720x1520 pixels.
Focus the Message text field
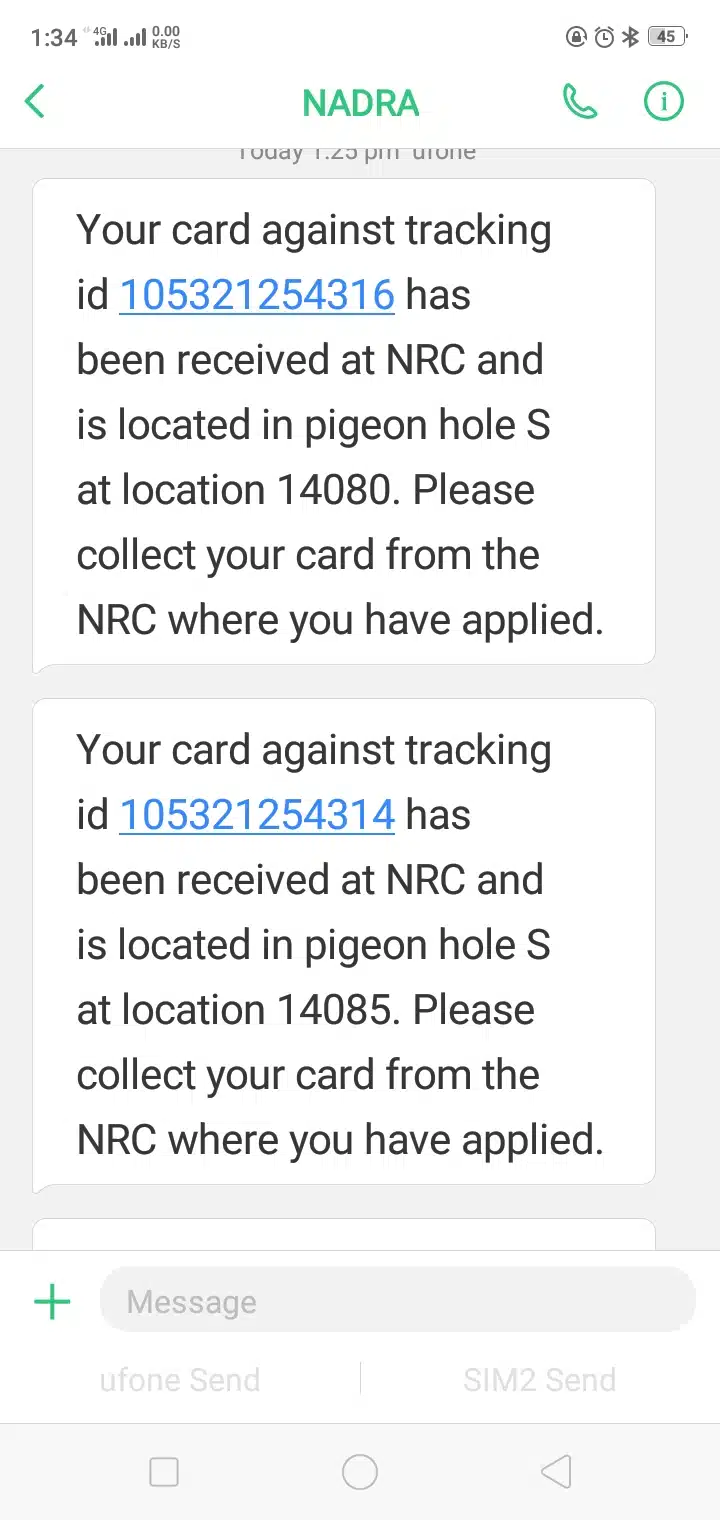point(397,1302)
